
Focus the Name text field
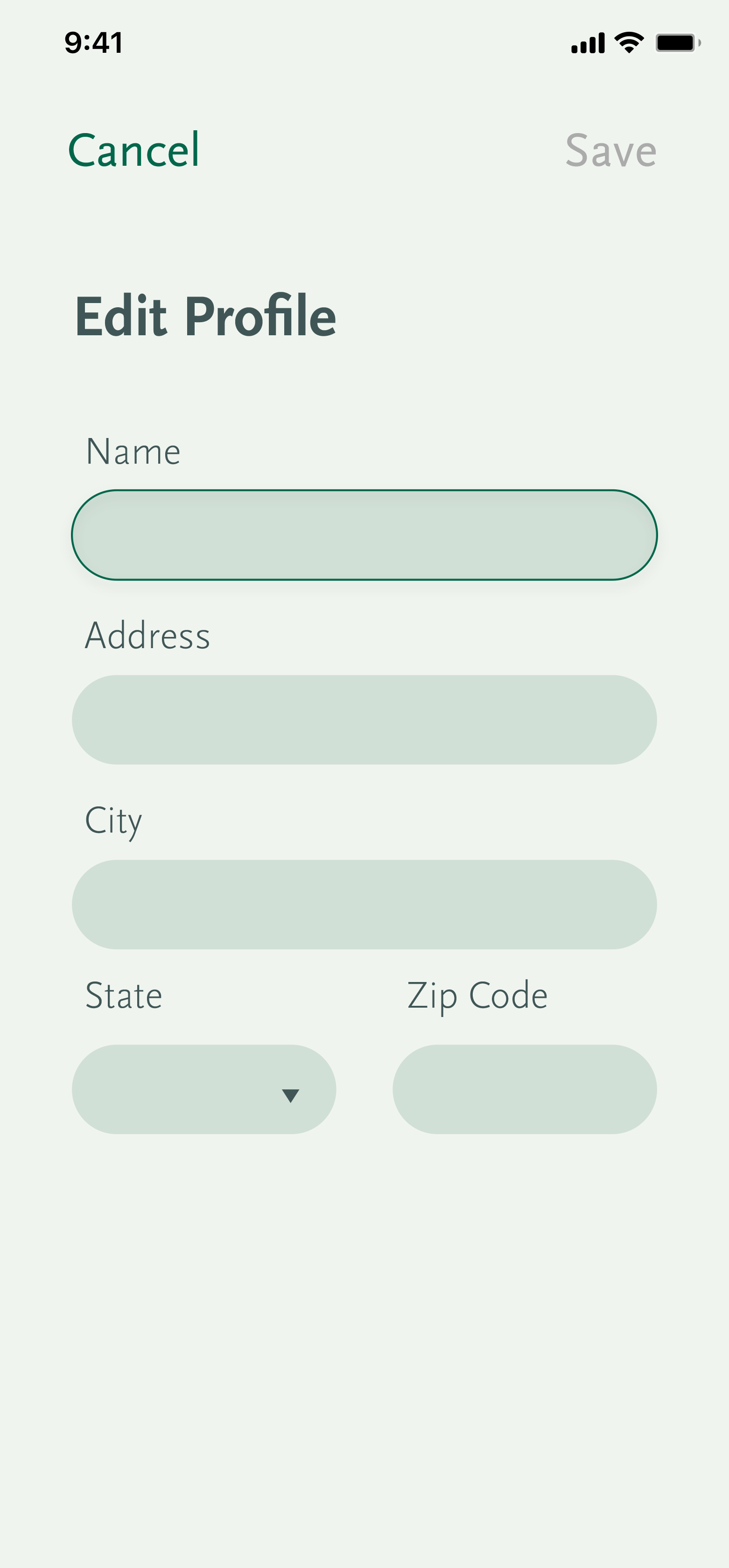coord(364,535)
